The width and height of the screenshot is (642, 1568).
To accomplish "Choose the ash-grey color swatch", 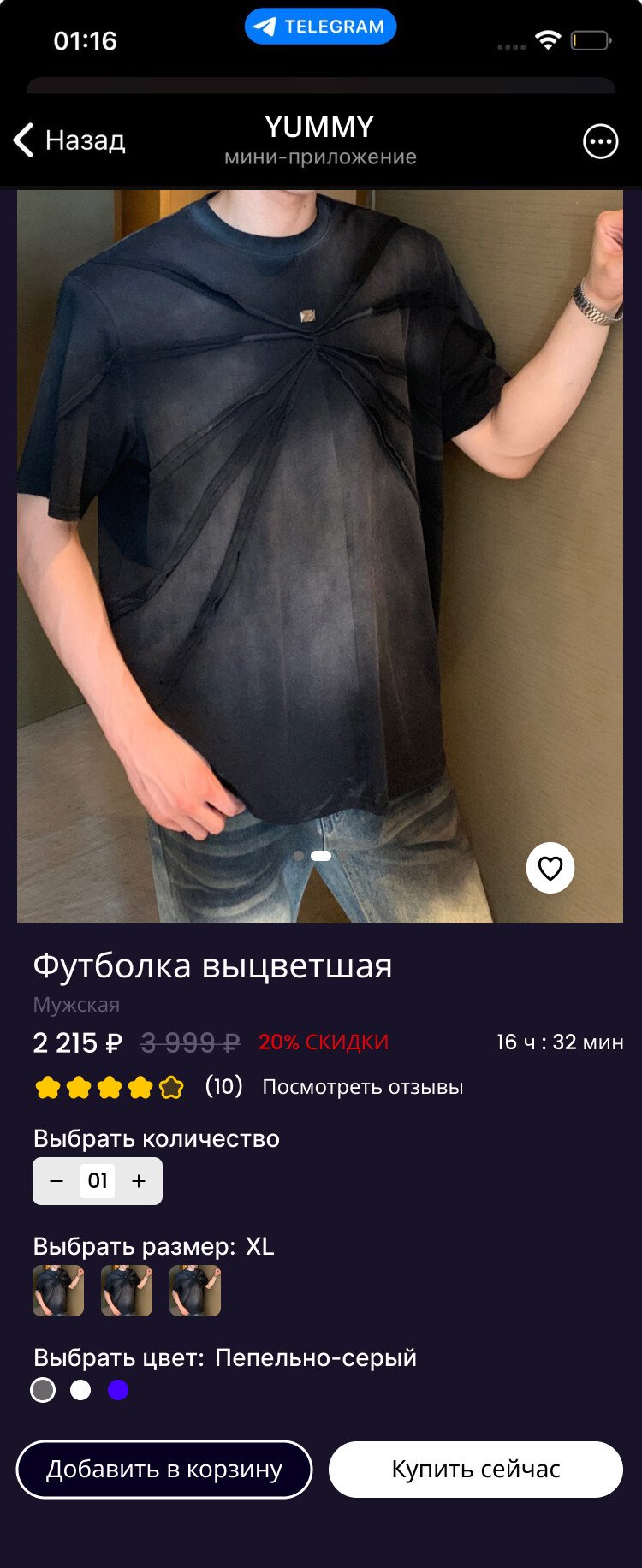I will (x=43, y=1390).
